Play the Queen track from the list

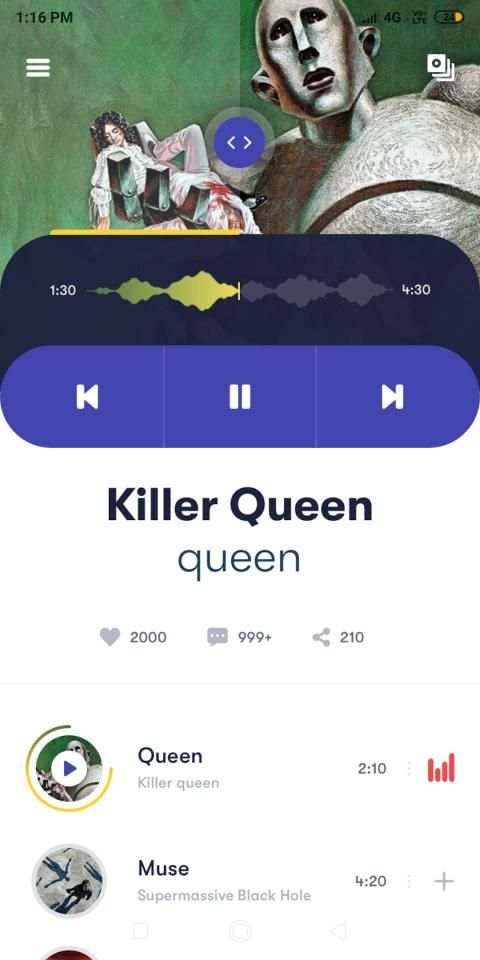tap(69, 768)
